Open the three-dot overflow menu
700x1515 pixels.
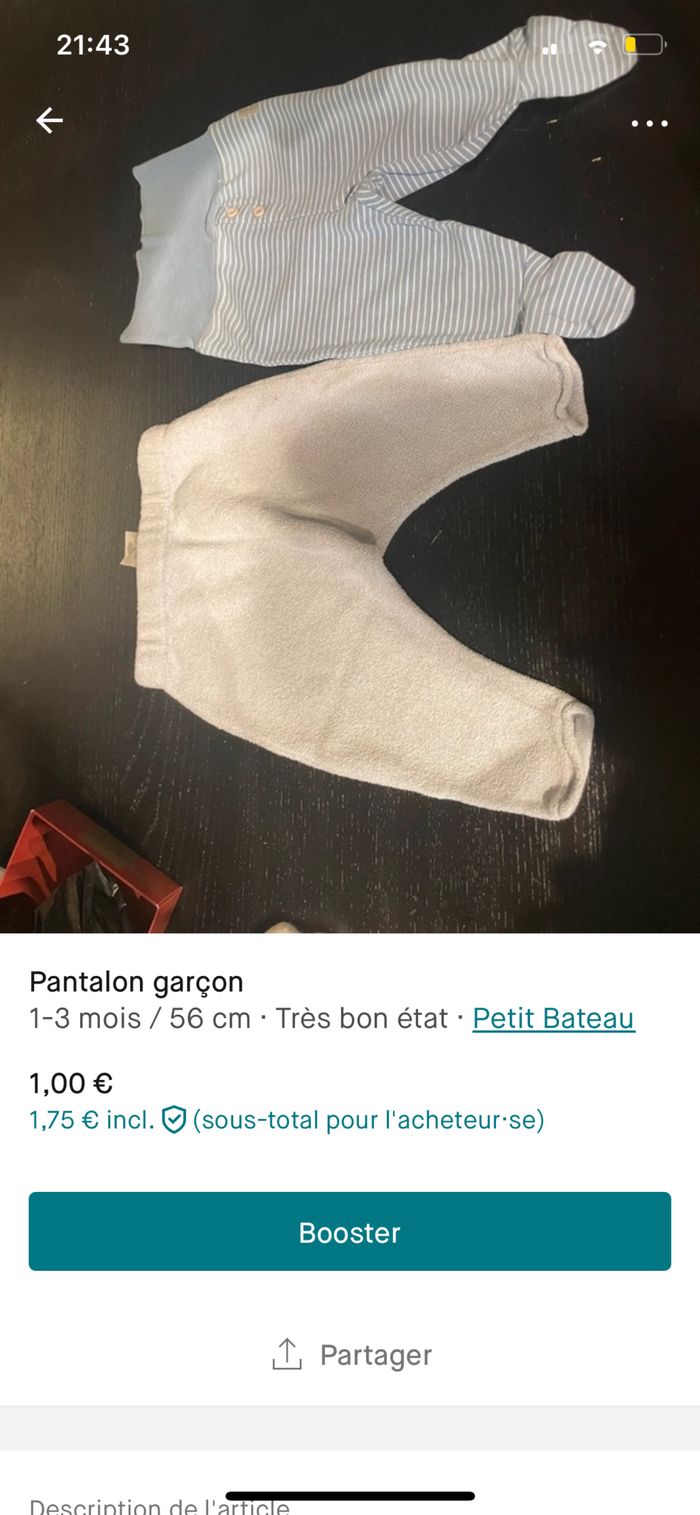tap(649, 124)
